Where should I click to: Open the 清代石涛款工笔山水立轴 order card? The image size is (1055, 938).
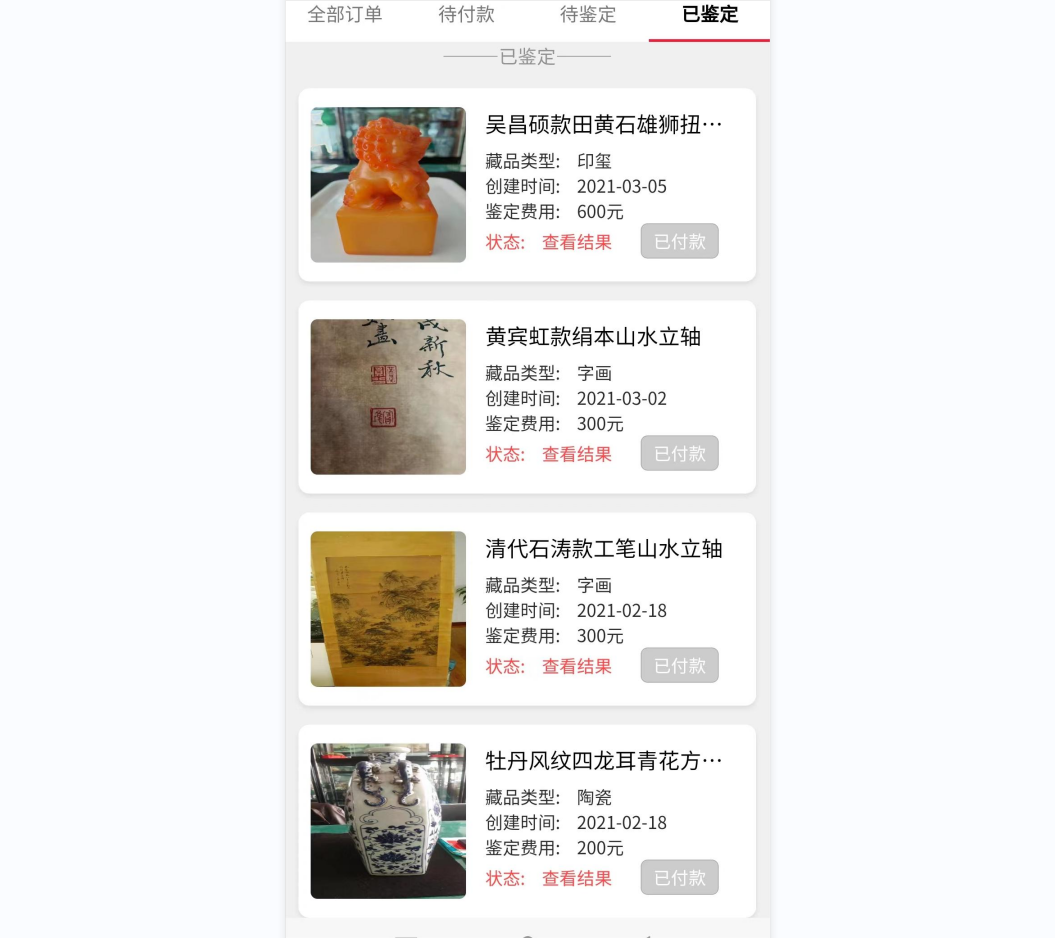pyautogui.click(x=603, y=549)
